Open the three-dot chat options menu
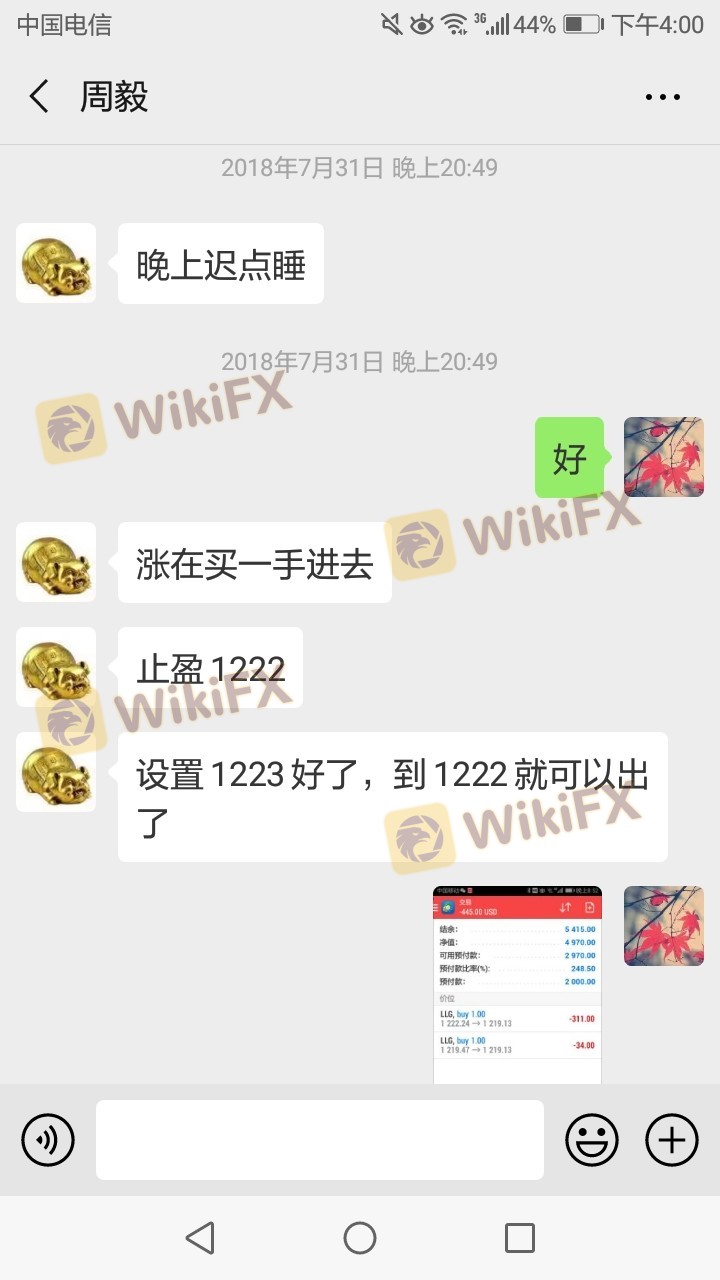Viewport: 720px width, 1280px height. pos(662,97)
